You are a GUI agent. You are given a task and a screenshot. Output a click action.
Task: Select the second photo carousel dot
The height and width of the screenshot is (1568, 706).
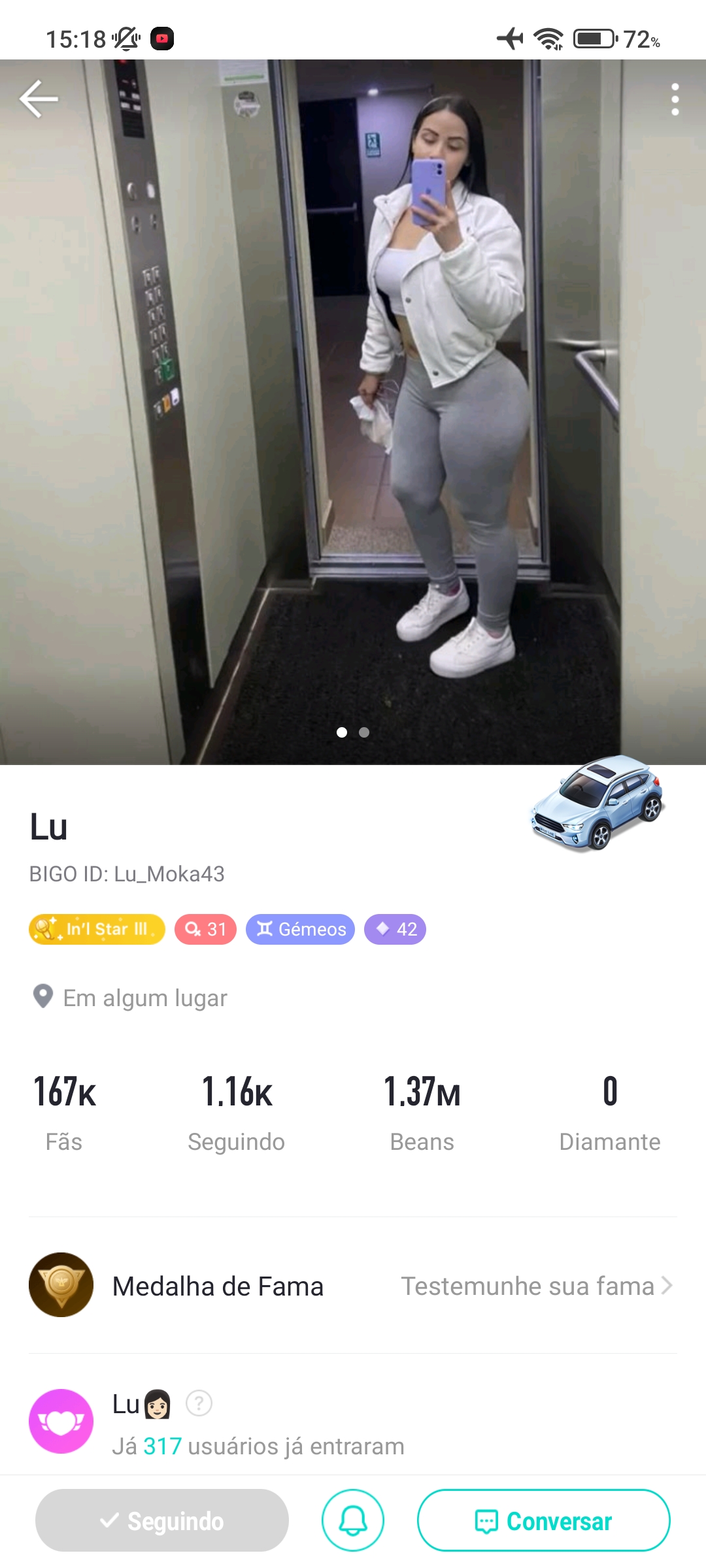point(363,733)
